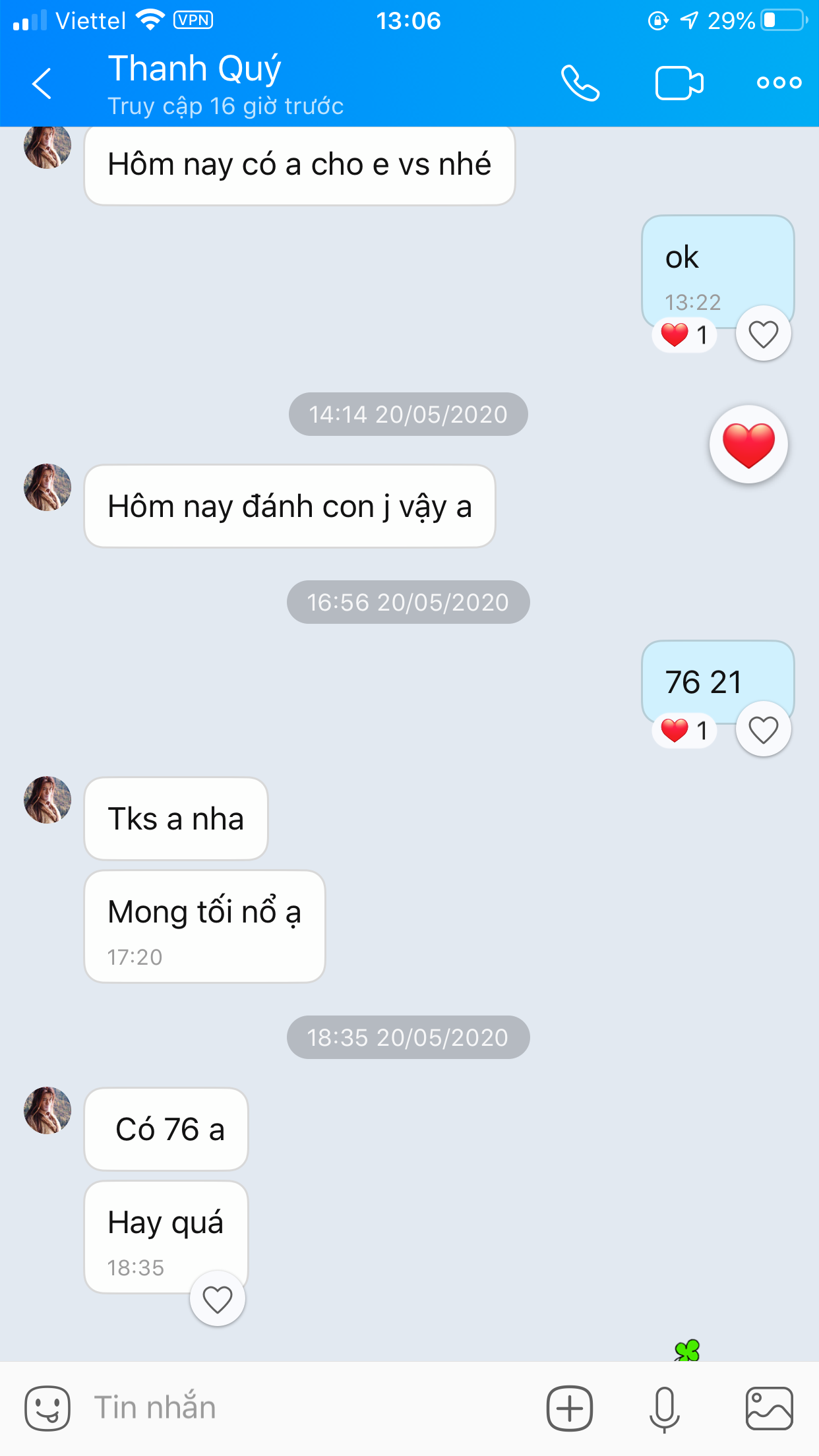Like the "ok" message with the heart outline
This screenshot has height=1456, width=819.
(x=763, y=334)
